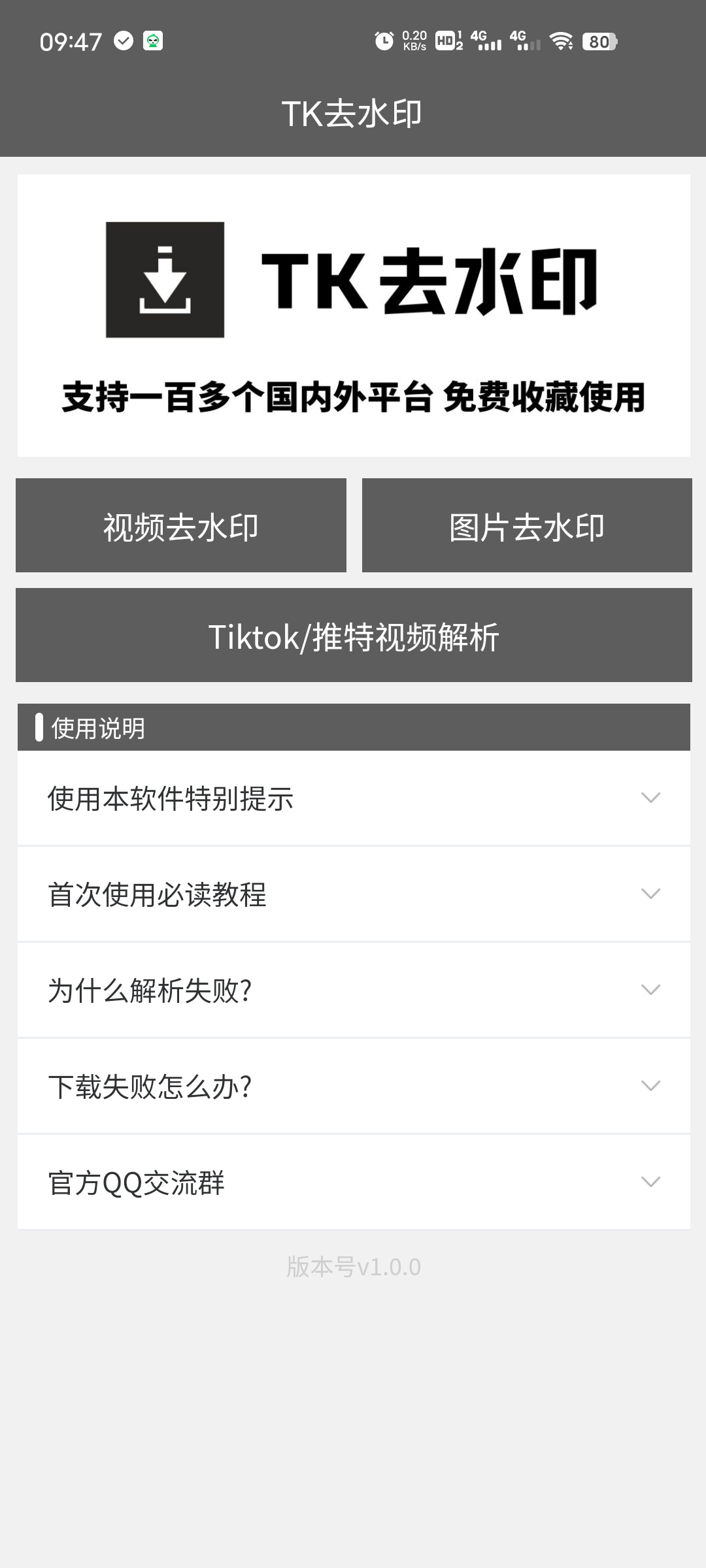Expand 使用本软件特别提示 section

tap(354, 798)
